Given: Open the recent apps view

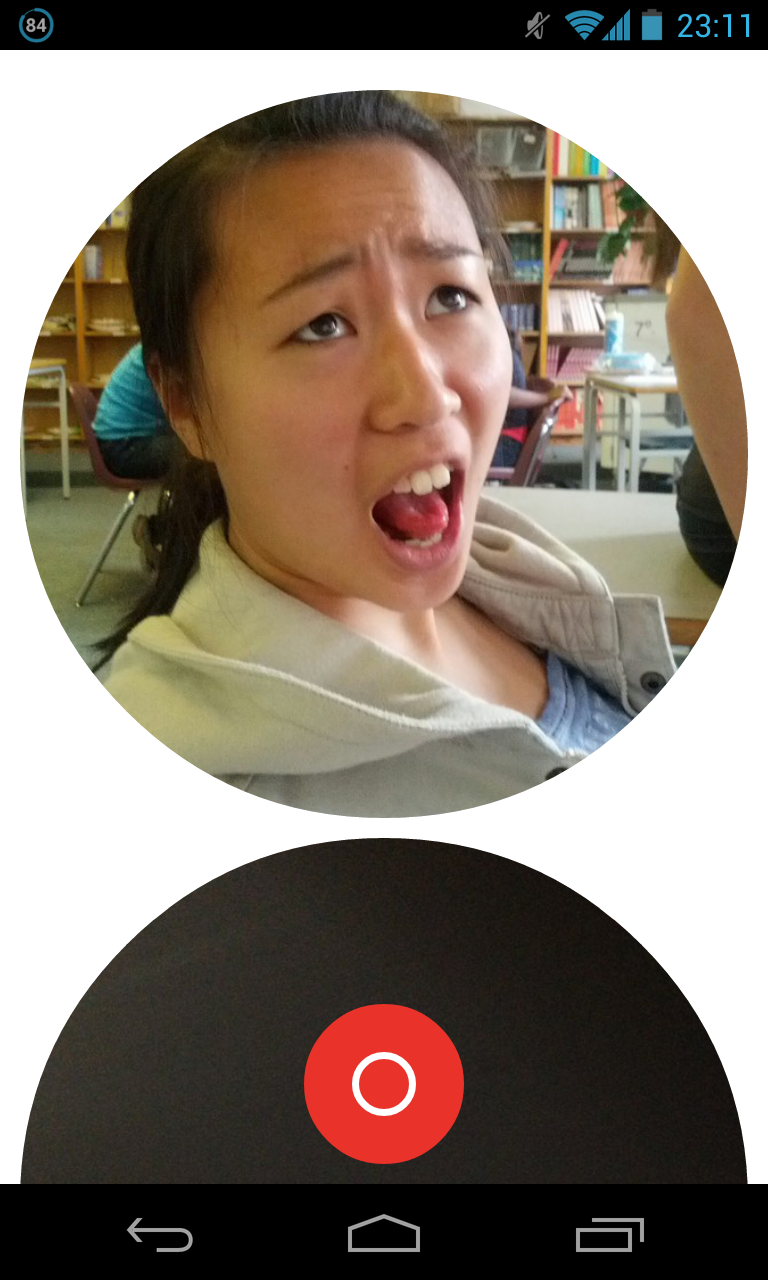Looking at the screenshot, I should click(609, 1234).
